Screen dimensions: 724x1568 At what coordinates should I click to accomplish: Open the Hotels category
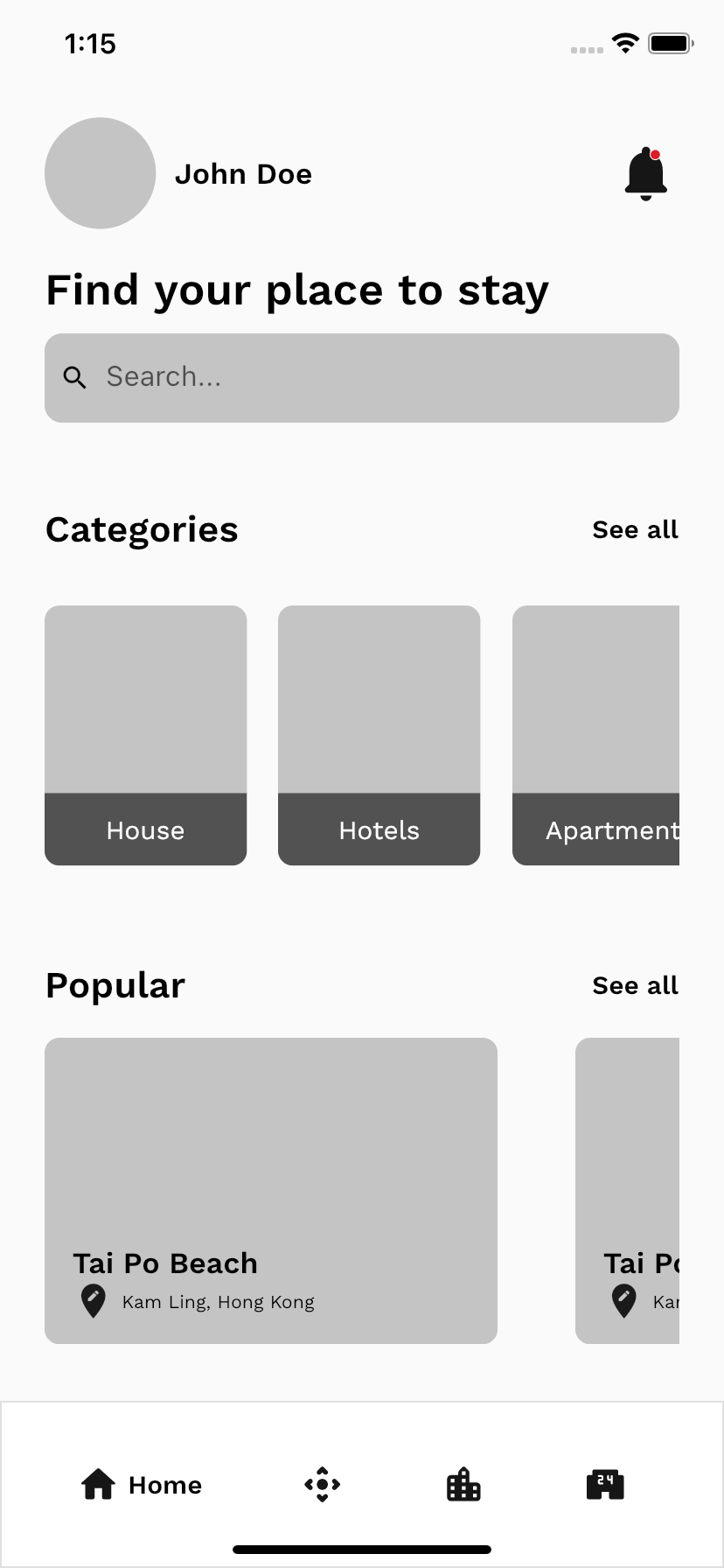(x=379, y=735)
